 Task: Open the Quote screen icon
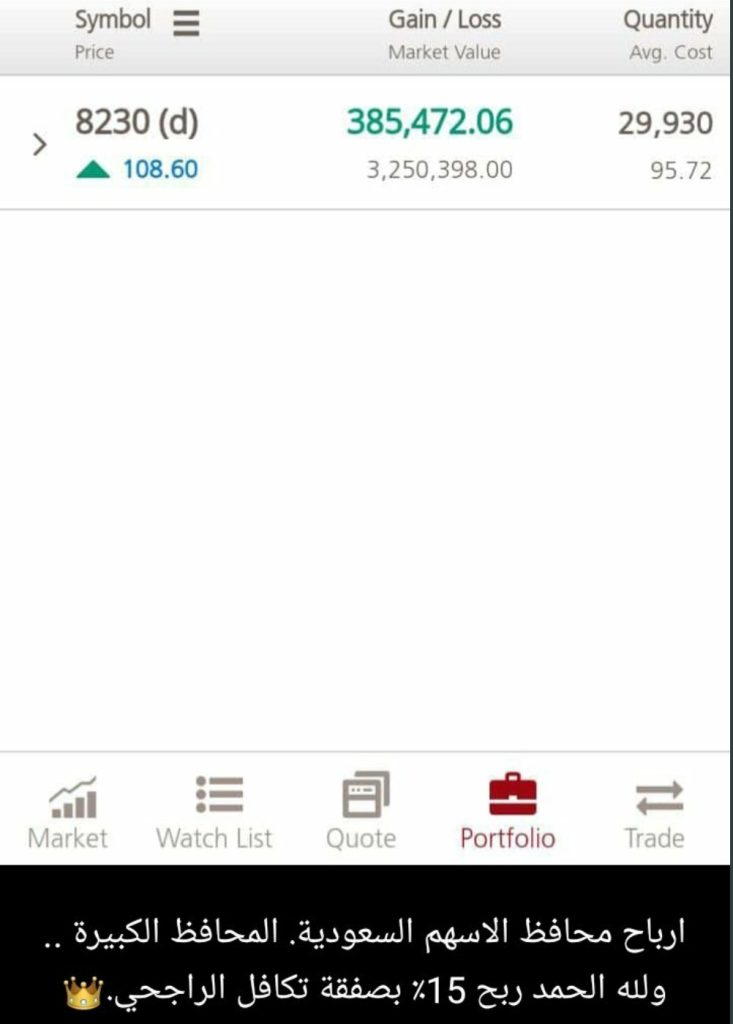click(362, 795)
